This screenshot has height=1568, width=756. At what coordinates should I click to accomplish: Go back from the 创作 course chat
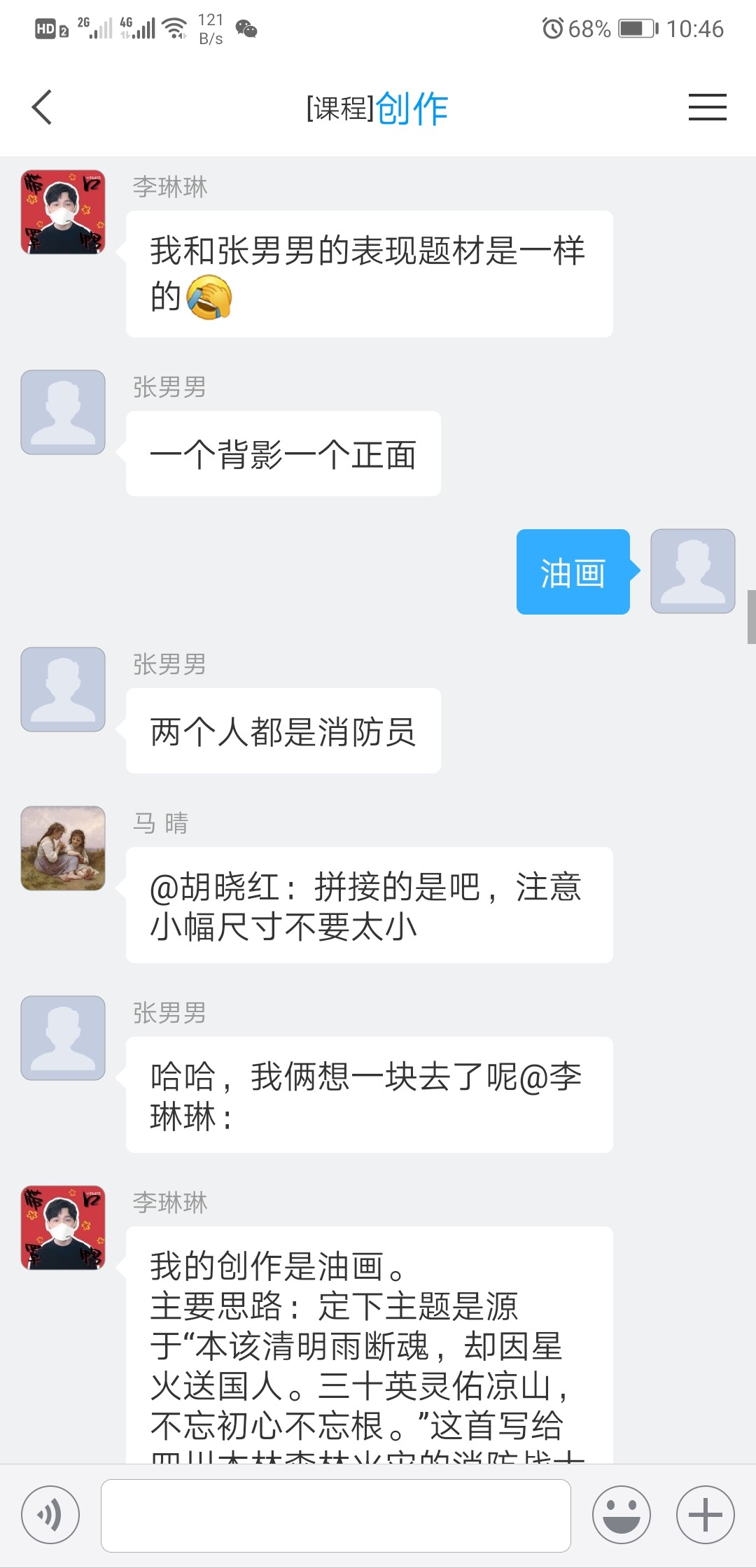pos(42,108)
